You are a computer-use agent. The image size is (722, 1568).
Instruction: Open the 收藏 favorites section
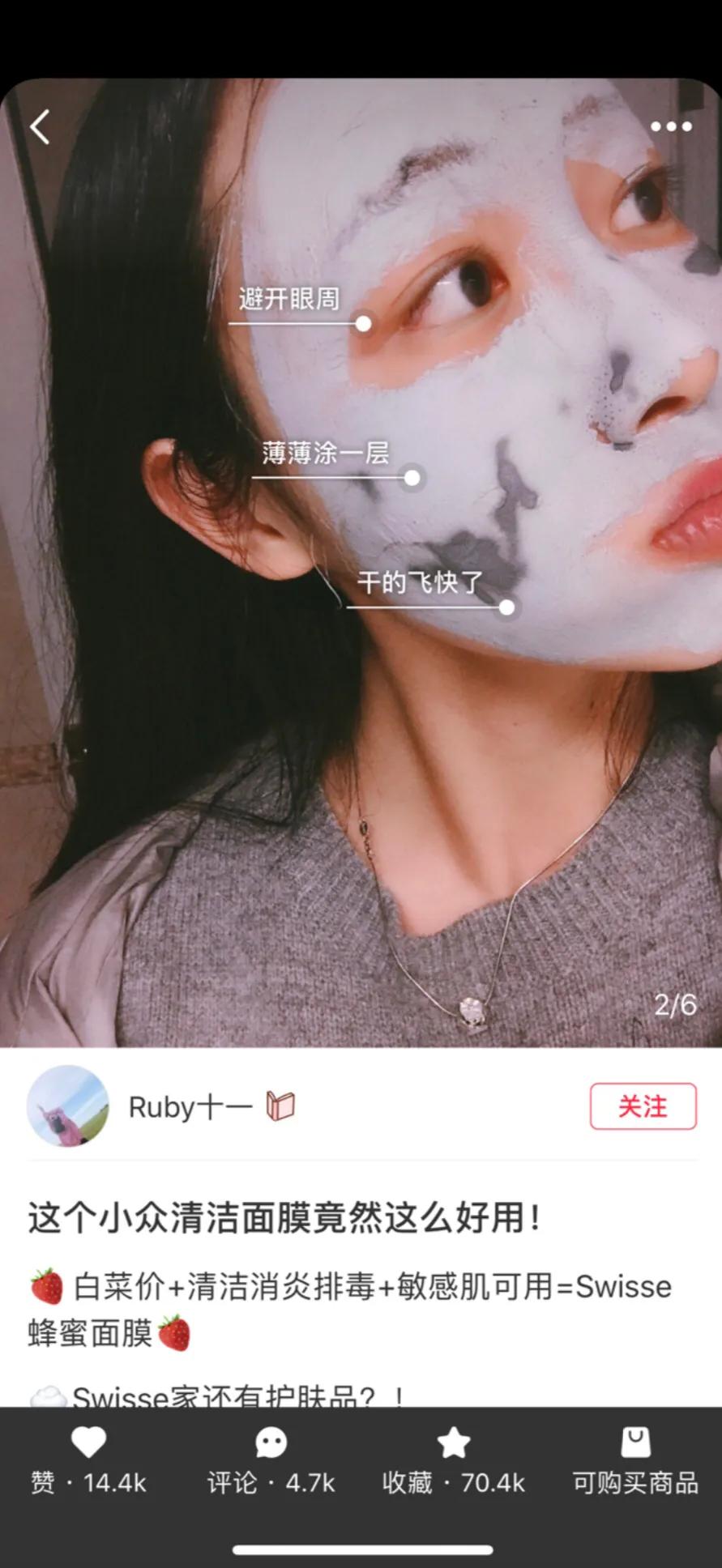coord(454,1481)
